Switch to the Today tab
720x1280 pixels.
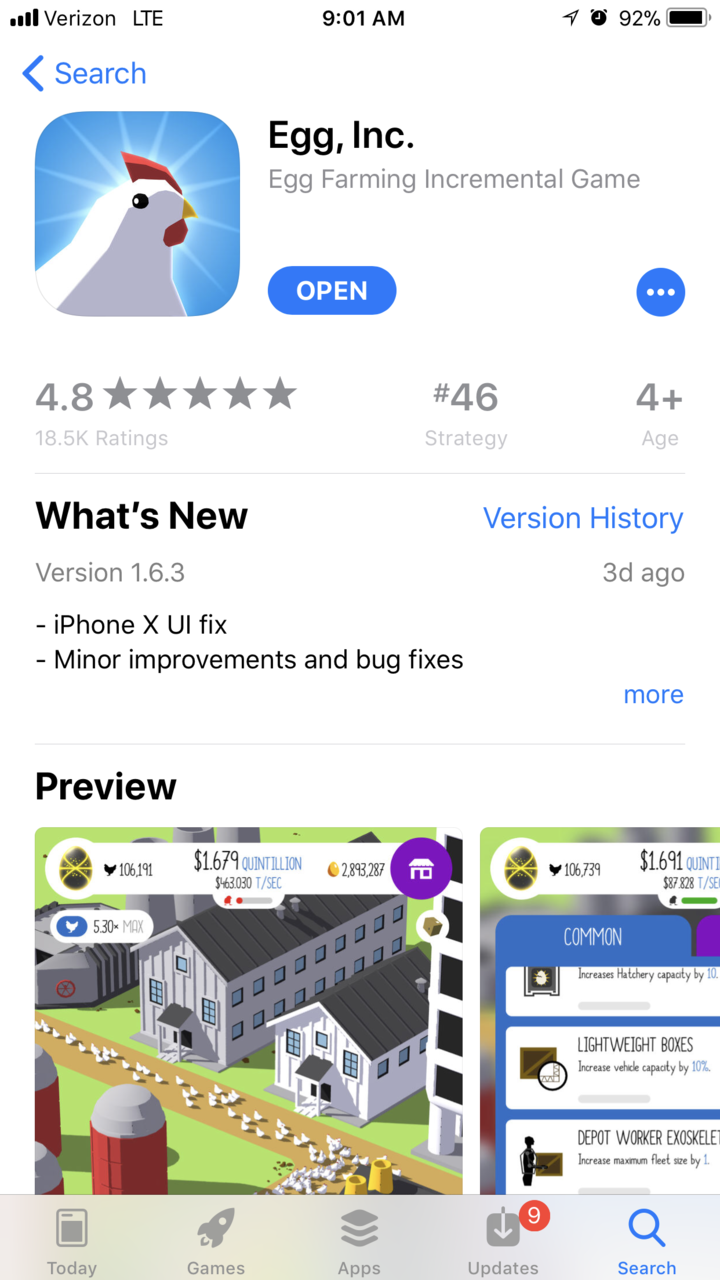72,1240
